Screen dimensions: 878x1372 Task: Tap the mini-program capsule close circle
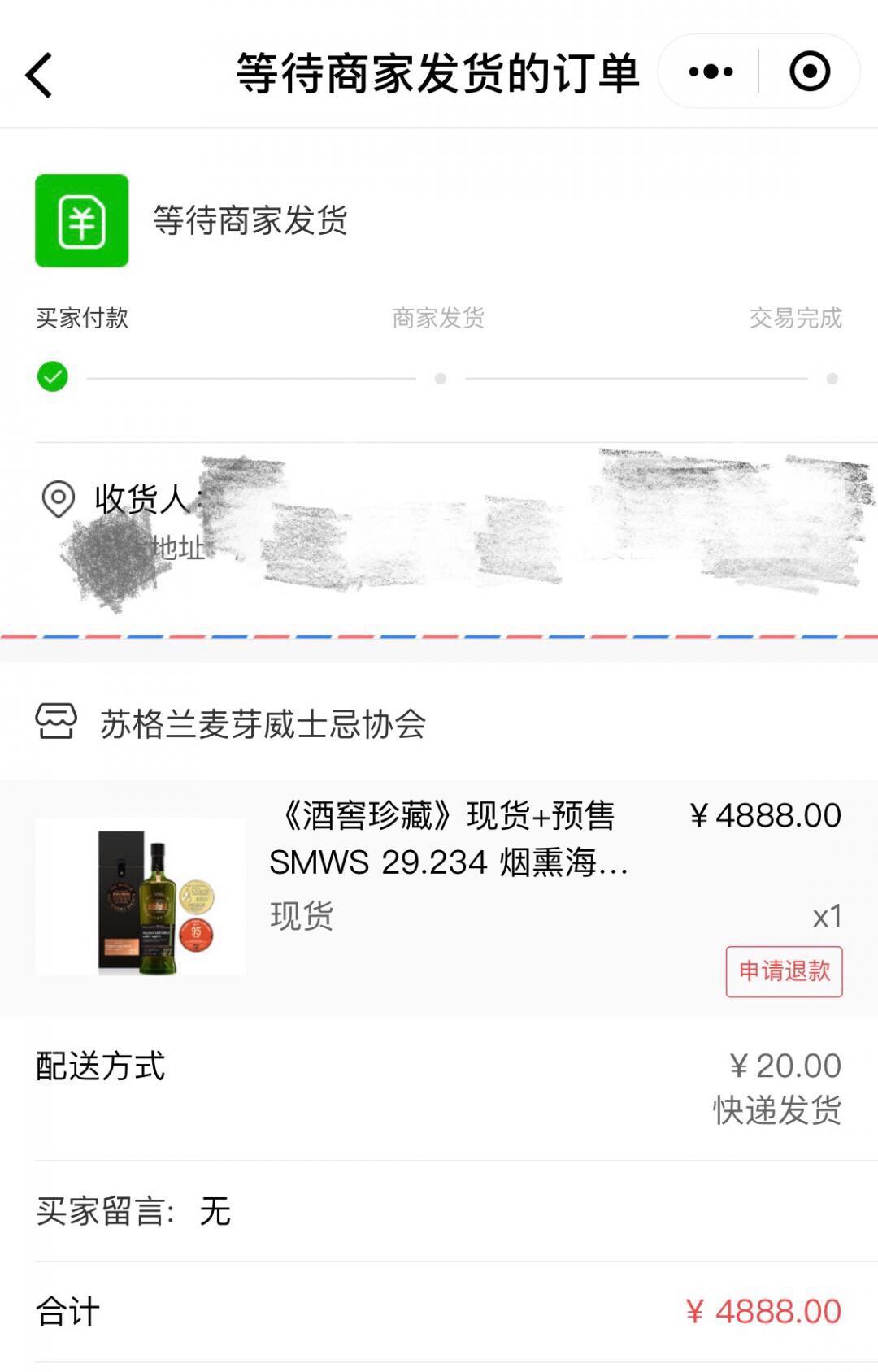(807, 72)
